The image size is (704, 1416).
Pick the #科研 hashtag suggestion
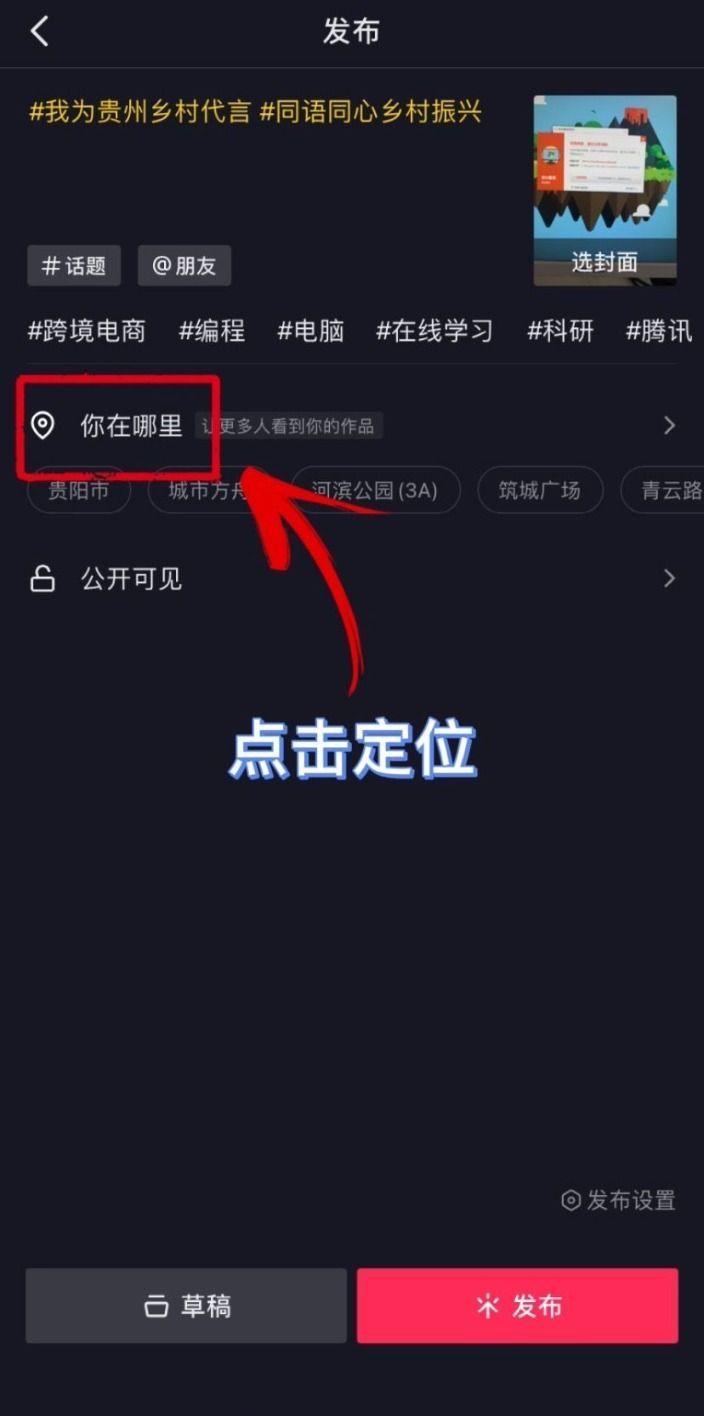(x=560, y=331)
